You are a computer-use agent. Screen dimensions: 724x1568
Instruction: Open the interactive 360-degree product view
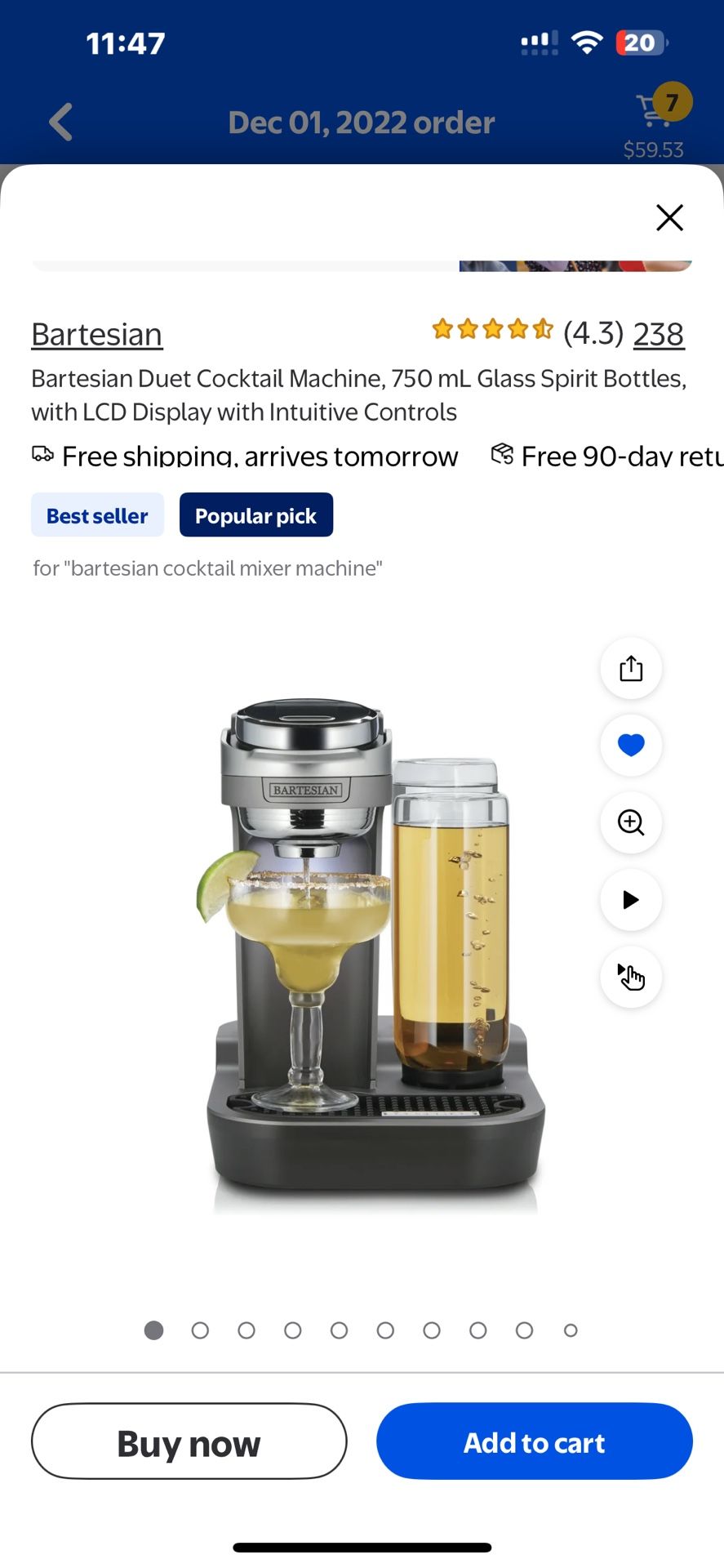point(630,977)
